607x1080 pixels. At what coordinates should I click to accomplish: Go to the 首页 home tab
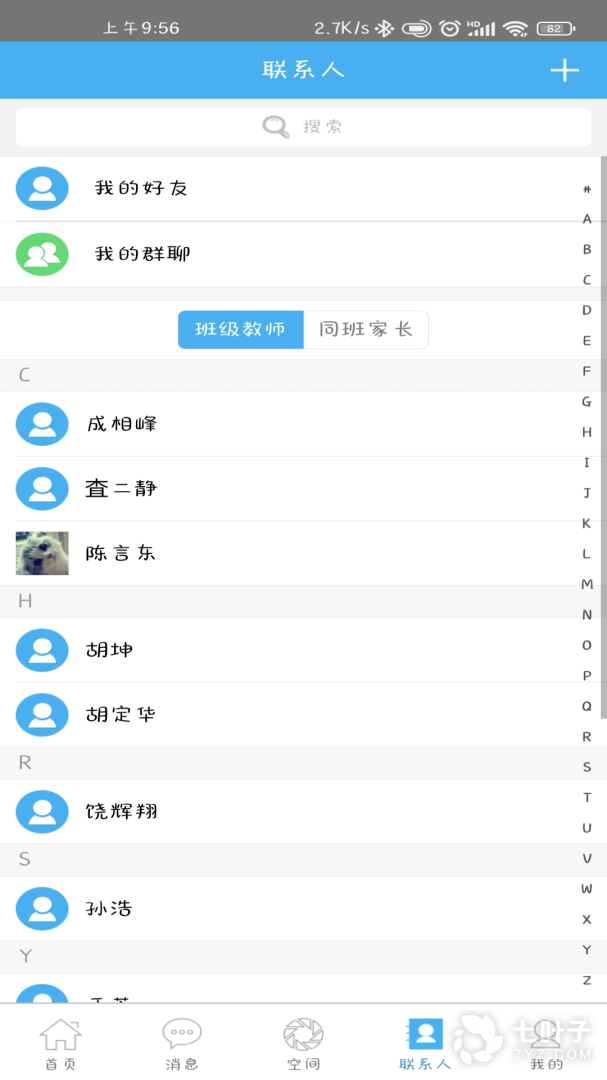click(60, 1044)
